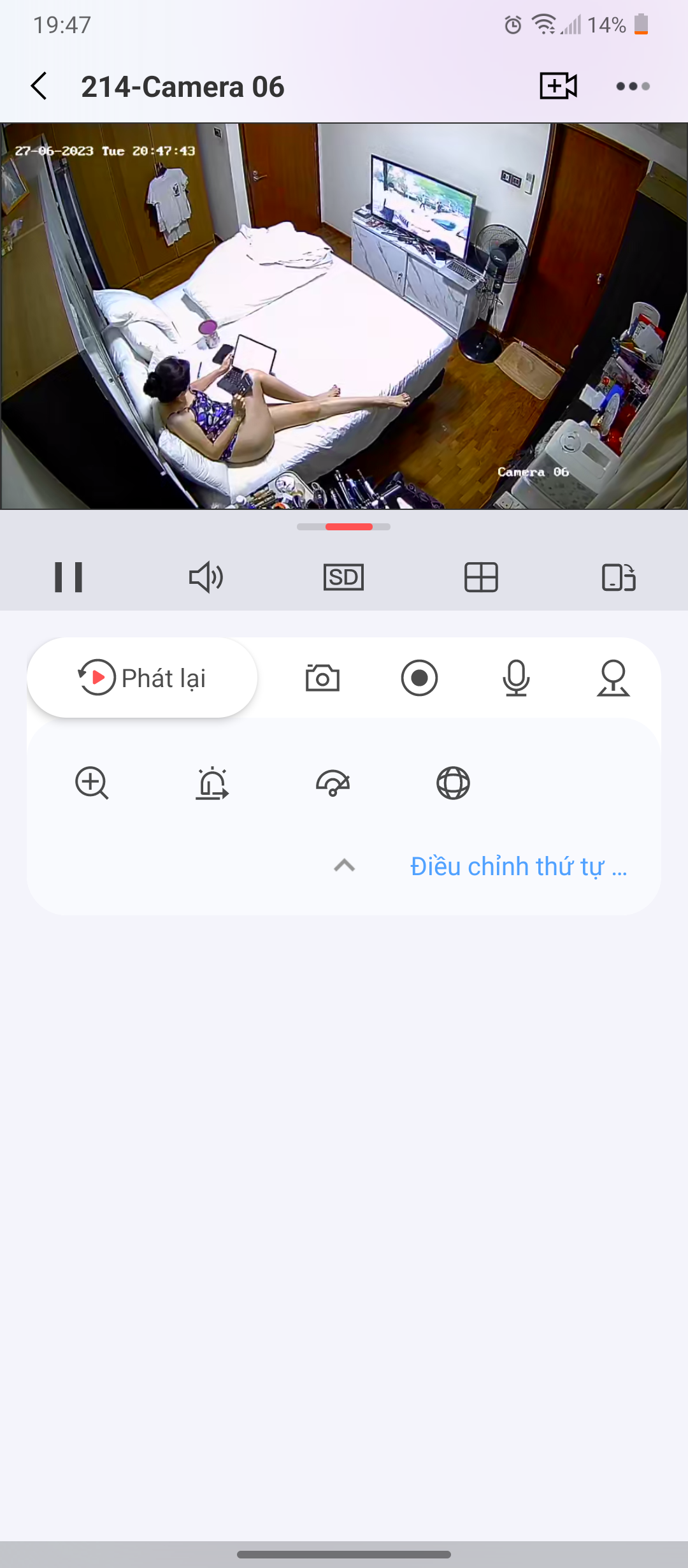This screenshot has height=1568, width=688.
Task: Open the digital zoom magnifier
Action: [x=92, y=783]
